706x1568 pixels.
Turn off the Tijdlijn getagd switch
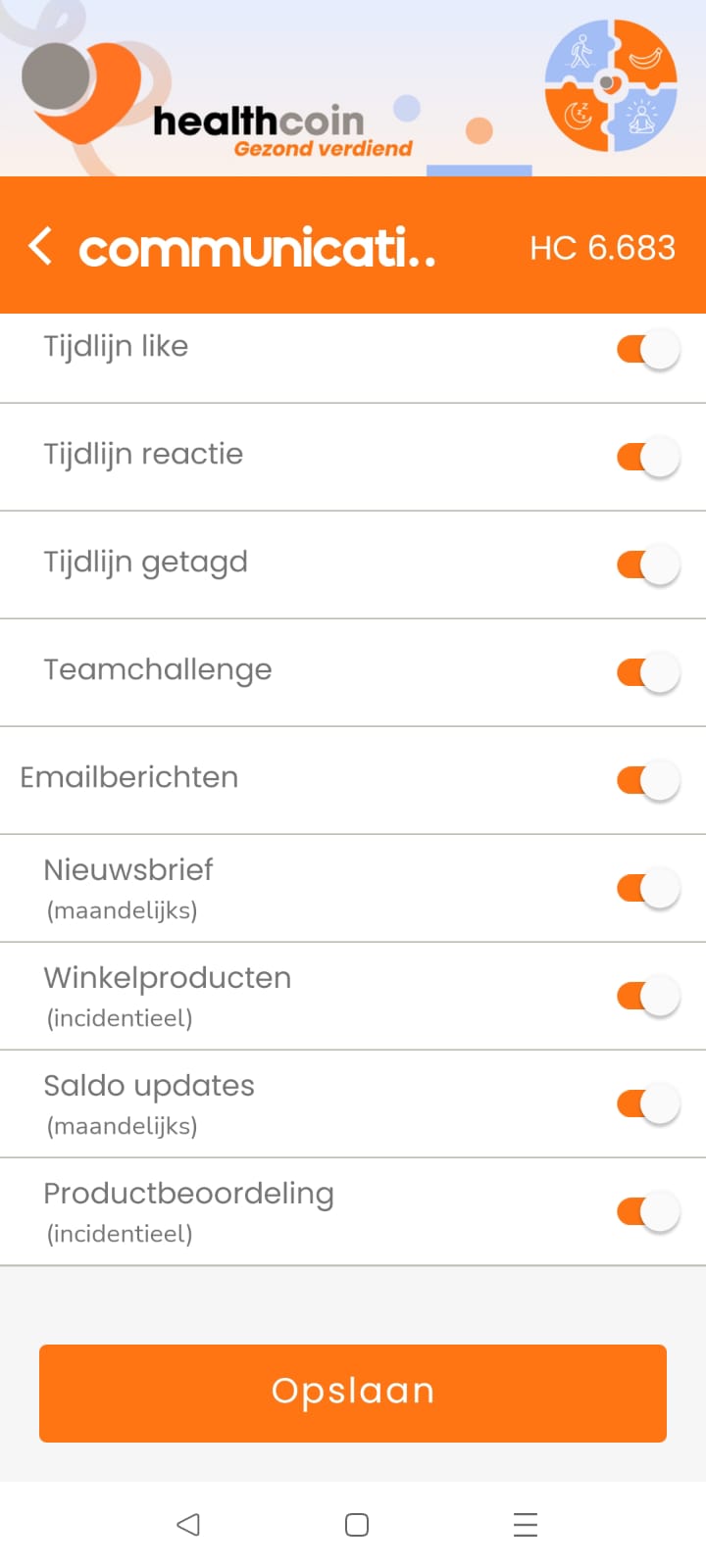click(x=647, y=564)
